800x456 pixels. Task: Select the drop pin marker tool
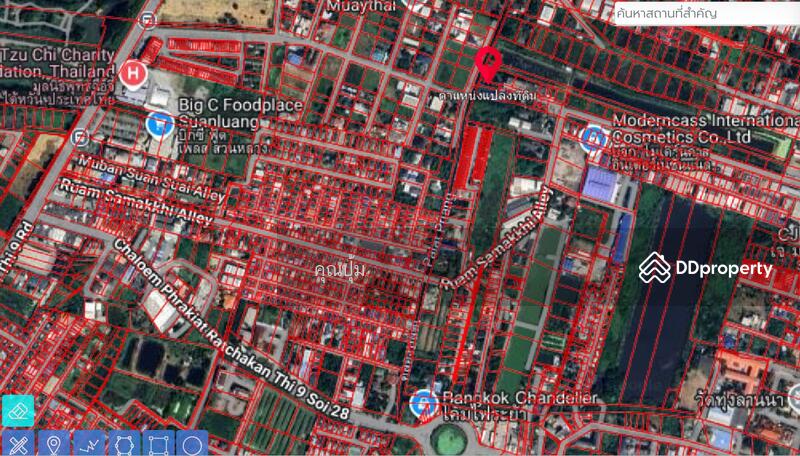click(x=53, y=443)
